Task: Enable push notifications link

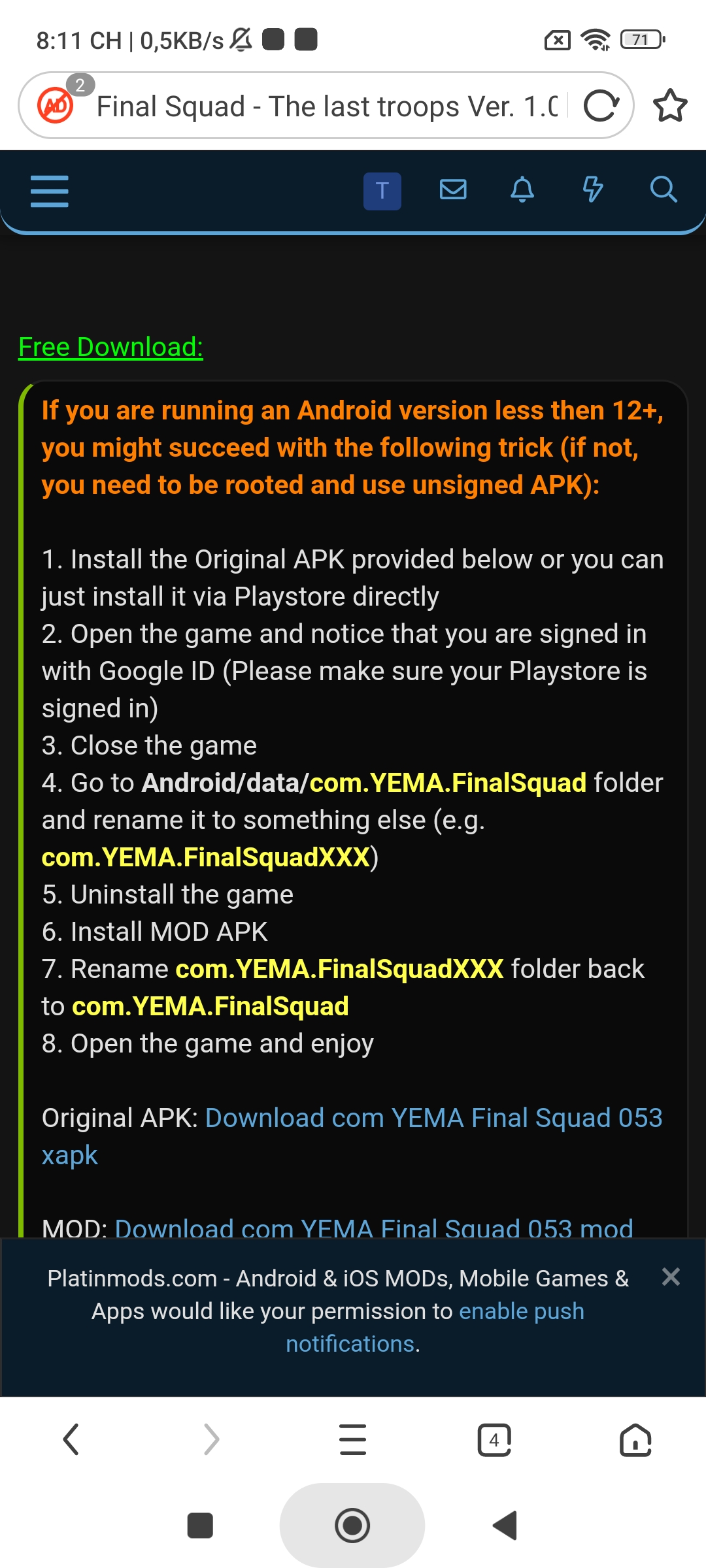Action: click(x=521, y=1311)
